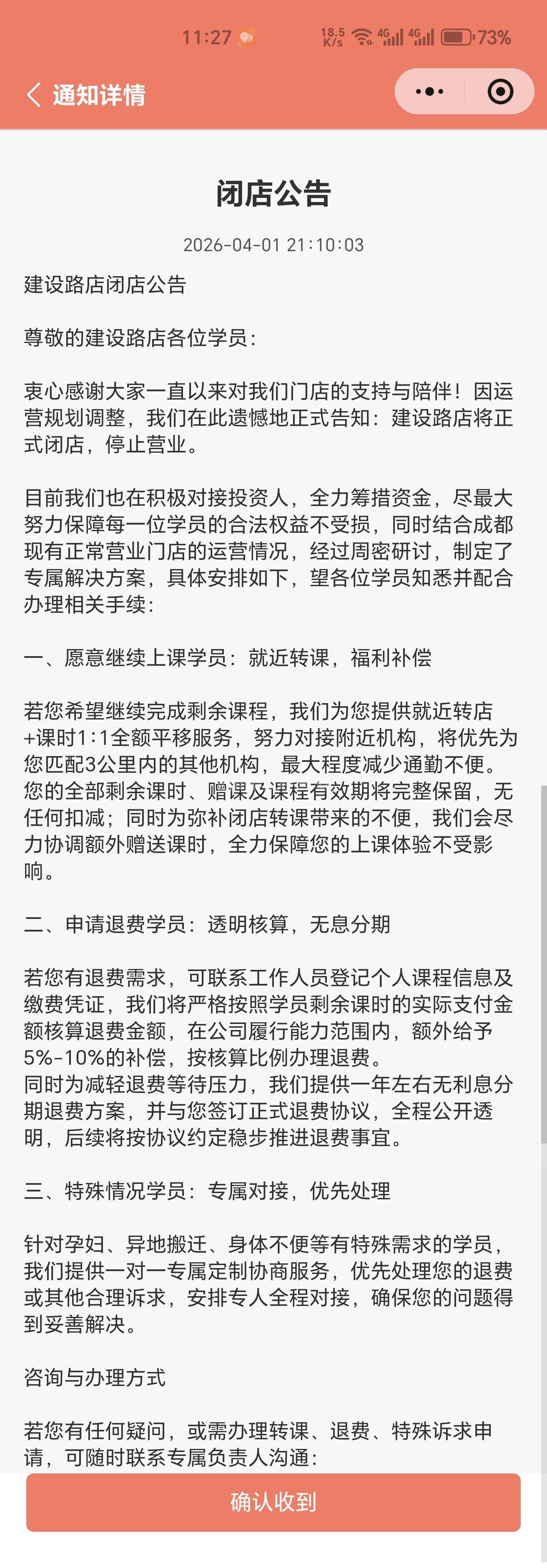Screen dimensions: 547x1568
Task: Close the mini program with the circle button
Action: point(500,92)
